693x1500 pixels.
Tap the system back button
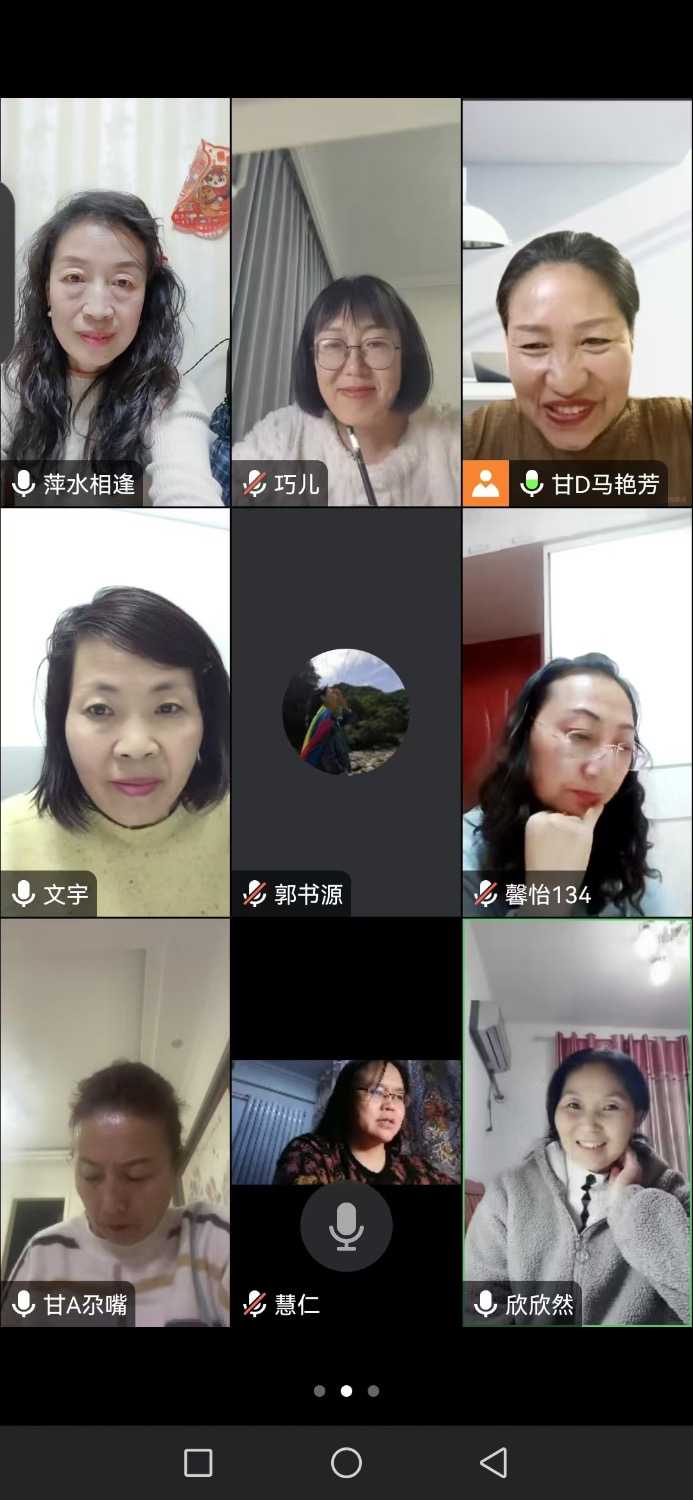point(493,1463)
